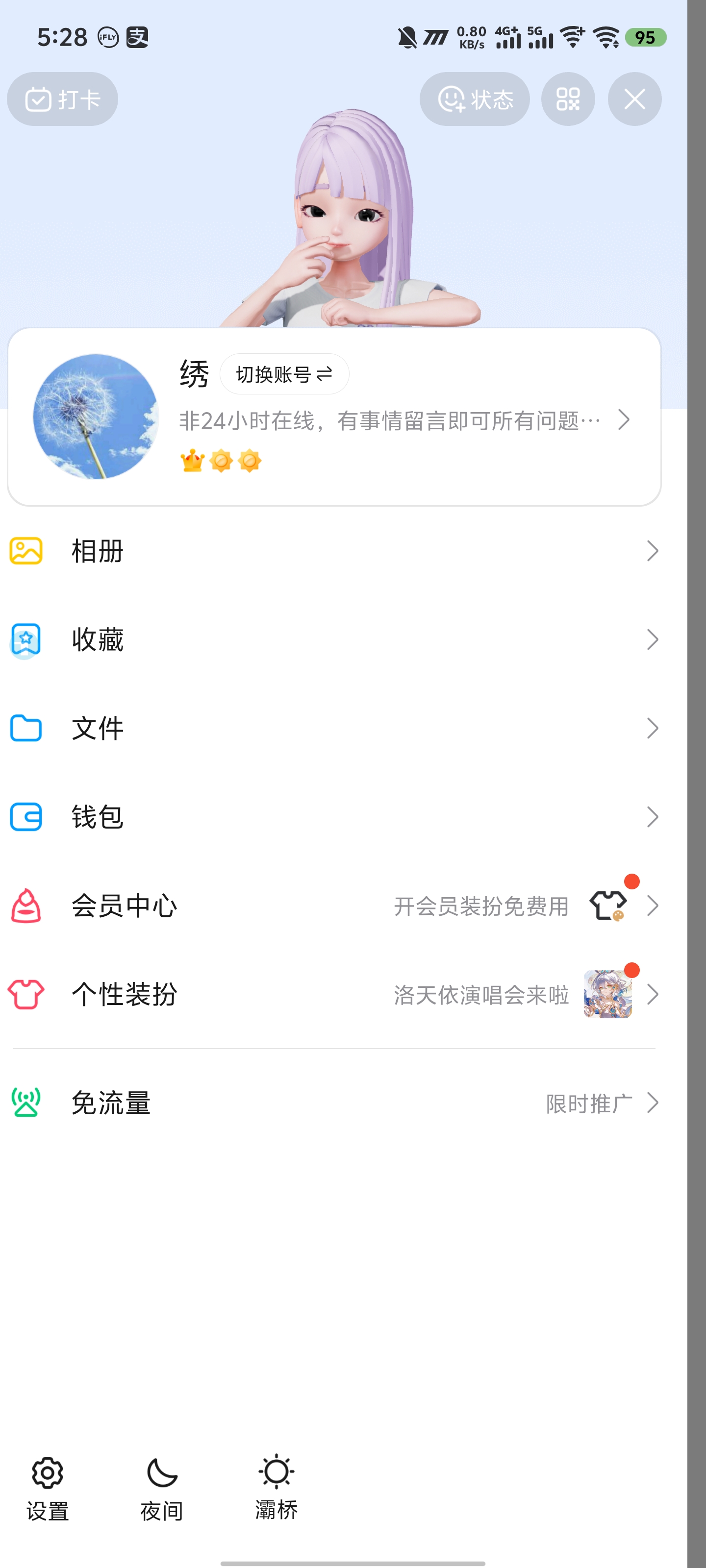The width and height of the screenshot is (706, 1568).
Task: Tap 切换账号 to switch accounts
Action: (x=284, y=374)
